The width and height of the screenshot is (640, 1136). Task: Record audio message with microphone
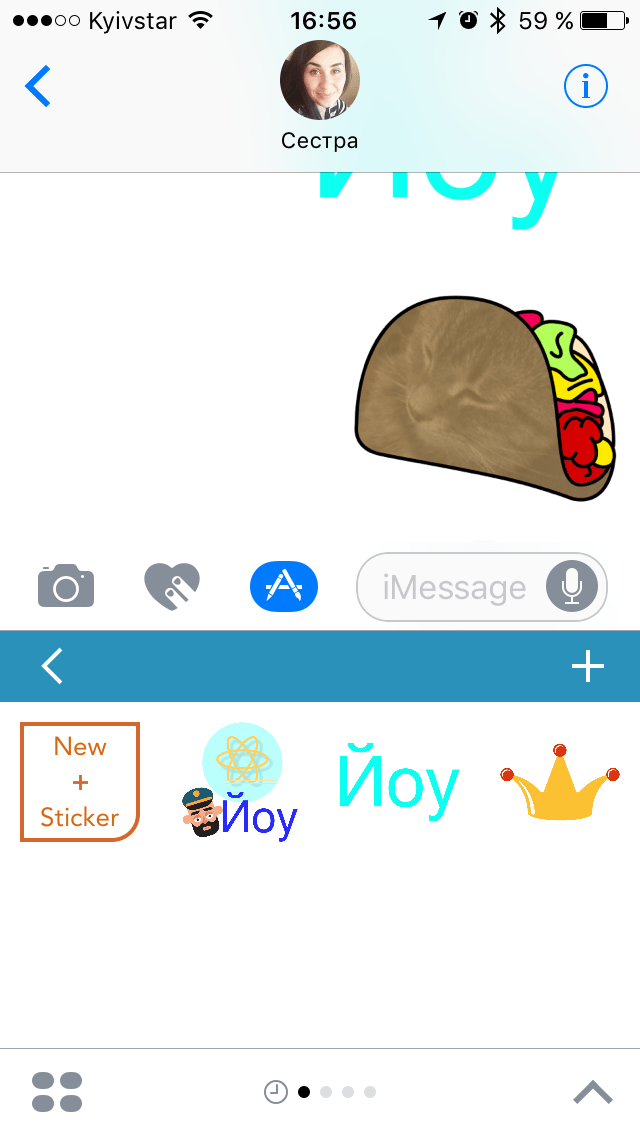pyautogui.click(x=572, y=587)
